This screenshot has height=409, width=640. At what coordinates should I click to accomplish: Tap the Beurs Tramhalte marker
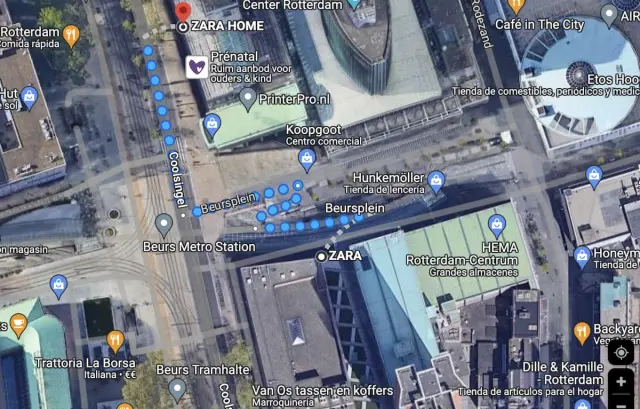pyautogui.click(x=177, y=388)
